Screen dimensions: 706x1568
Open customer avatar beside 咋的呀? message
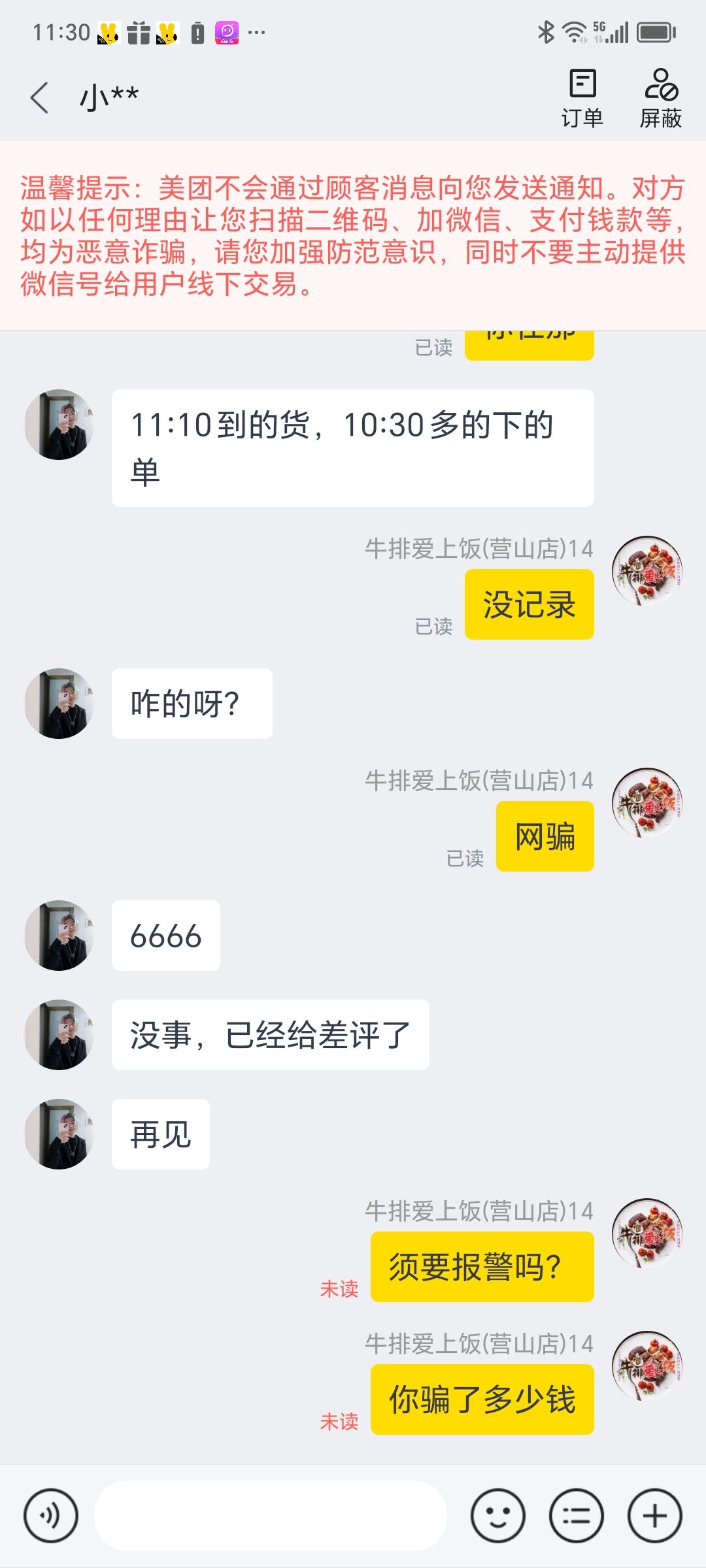(59, 704)
